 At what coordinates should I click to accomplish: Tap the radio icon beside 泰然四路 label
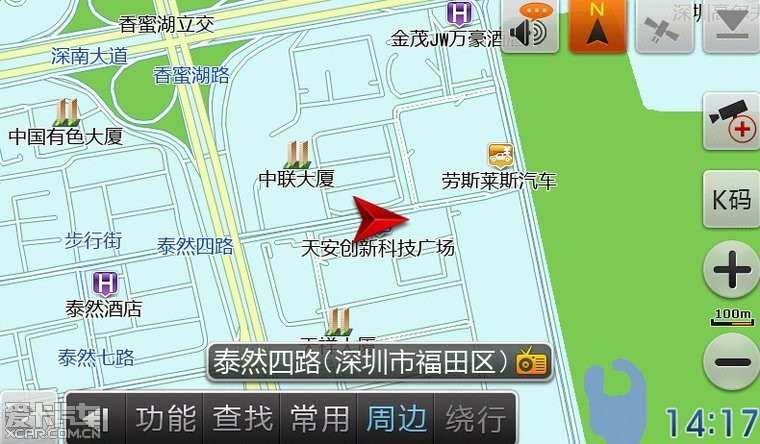[531, 362]
